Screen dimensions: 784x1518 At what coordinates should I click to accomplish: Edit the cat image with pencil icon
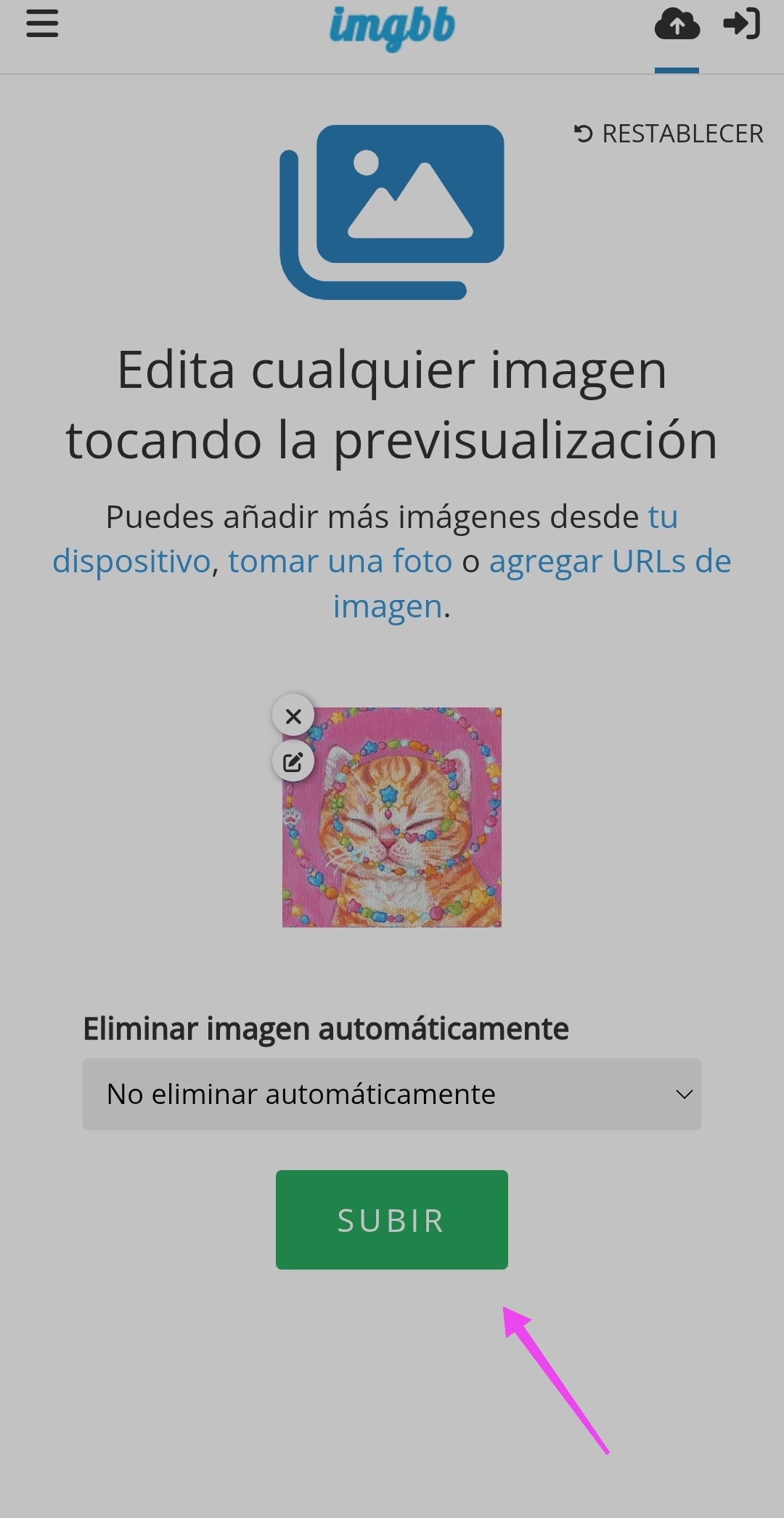click(293, 762)
